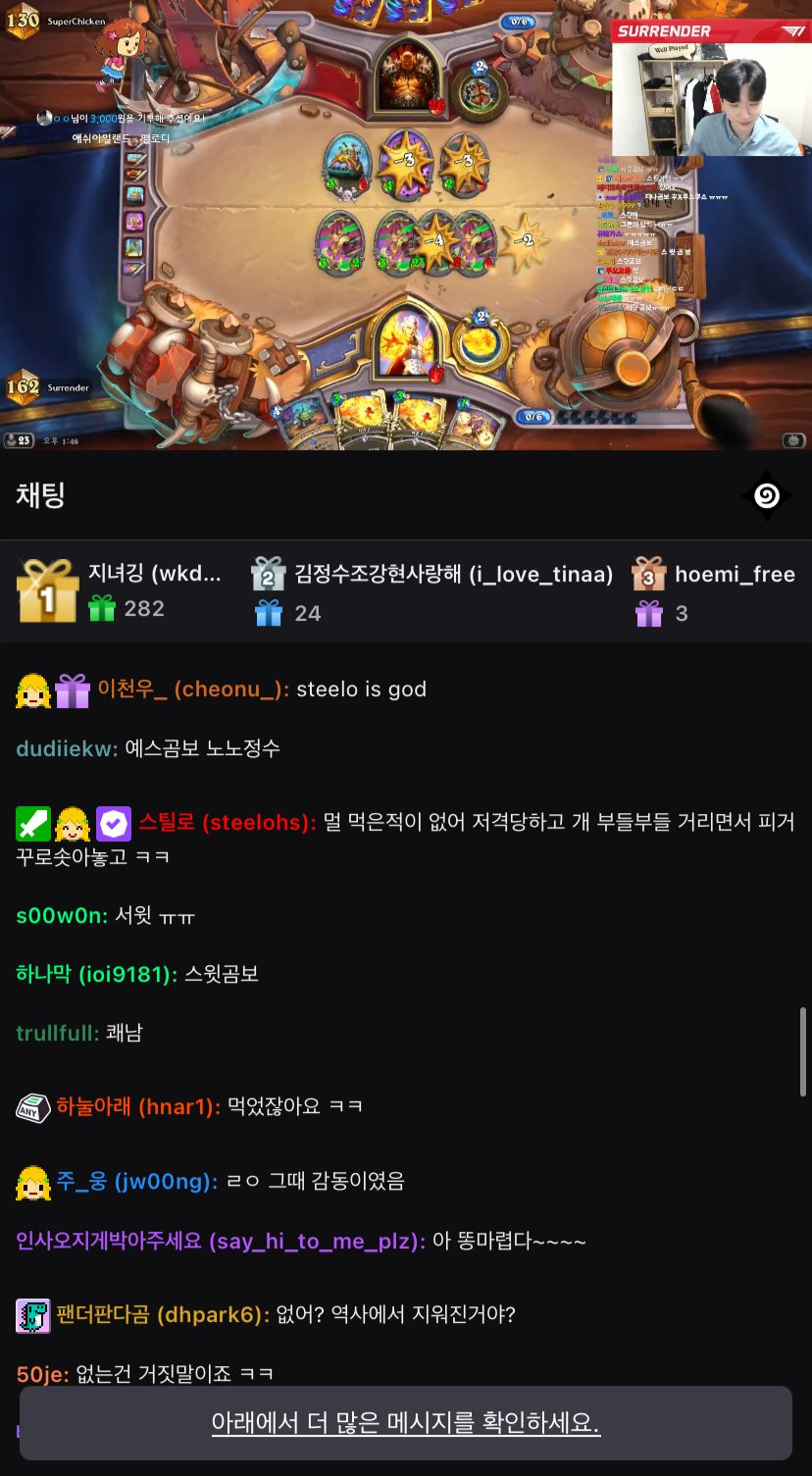
Task: Open trullfull's user card
Action: point(57,1033)
